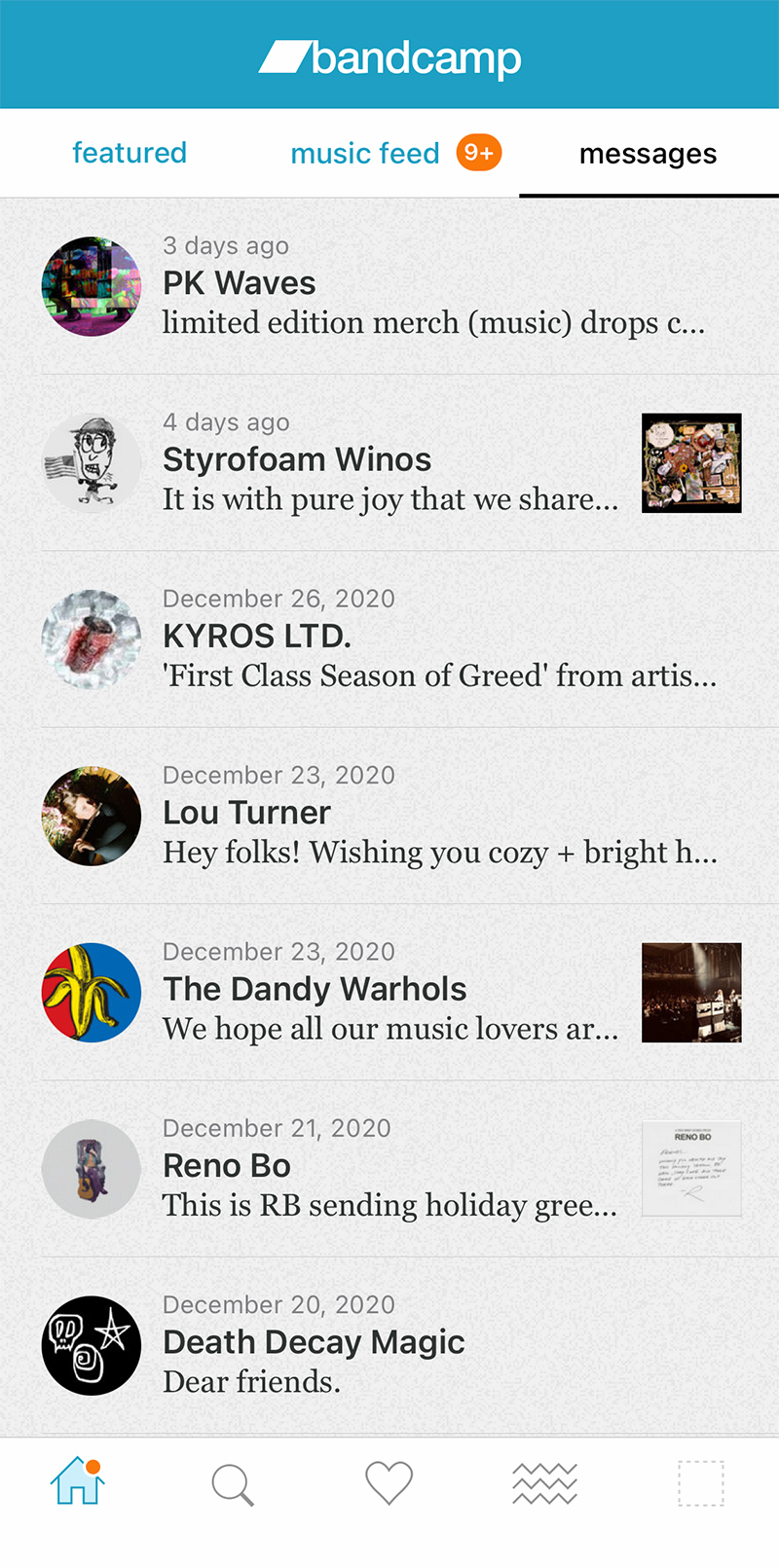View The Dandy Warhols message
Image resolution: width=779 pixels, height=1568 pixels.
[x=389, y=992]
